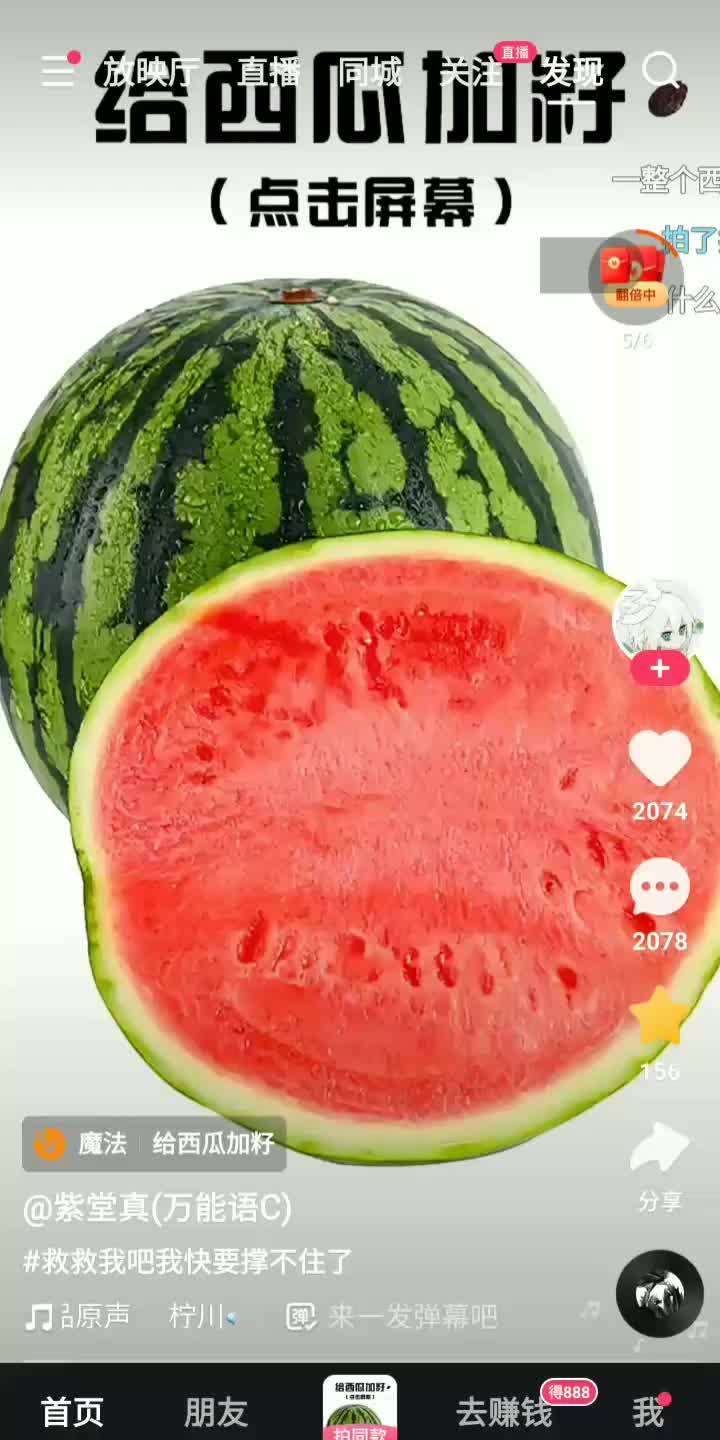The image size is (720, 1440).
Task: Switch to the 同城 tab
Action: click(x=369, y=72)
